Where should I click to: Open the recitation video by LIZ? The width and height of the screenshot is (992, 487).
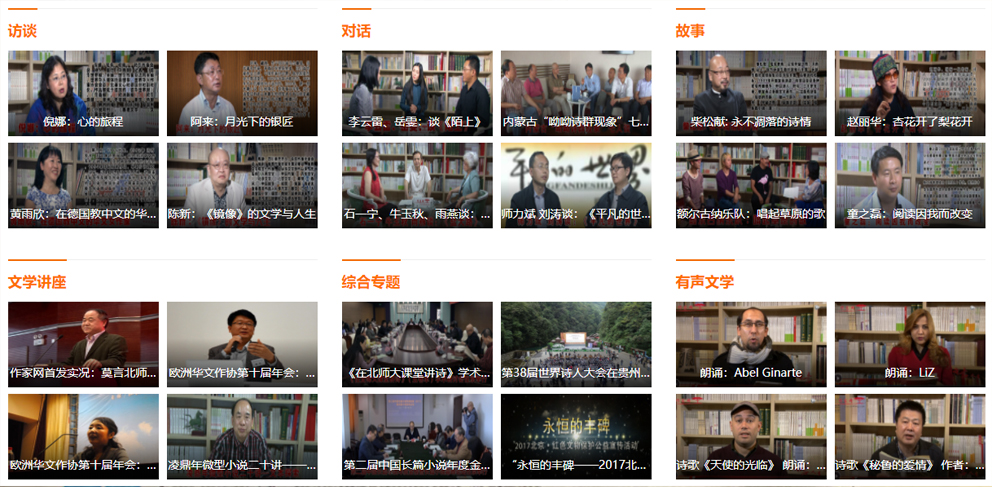[x=910, y=344]
